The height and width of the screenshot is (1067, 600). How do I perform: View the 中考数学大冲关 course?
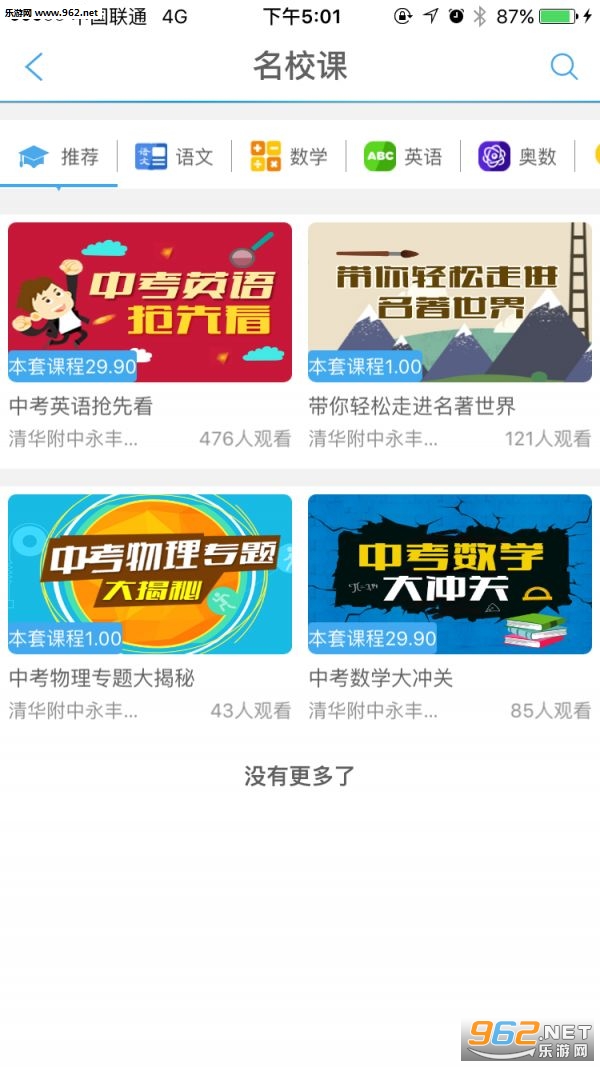point(449,574)
